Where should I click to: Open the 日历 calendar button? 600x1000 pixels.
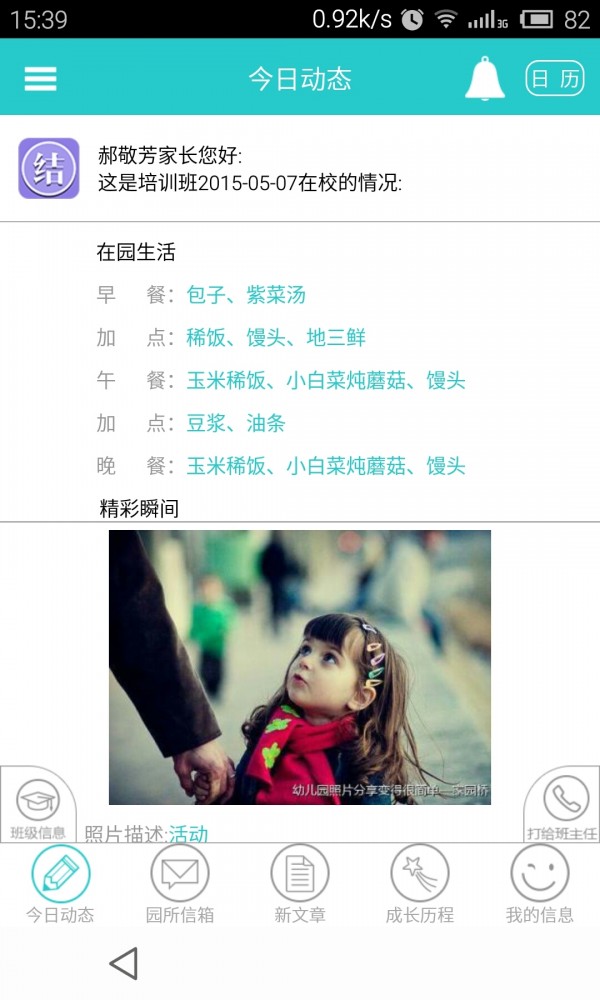pos(555,79)
